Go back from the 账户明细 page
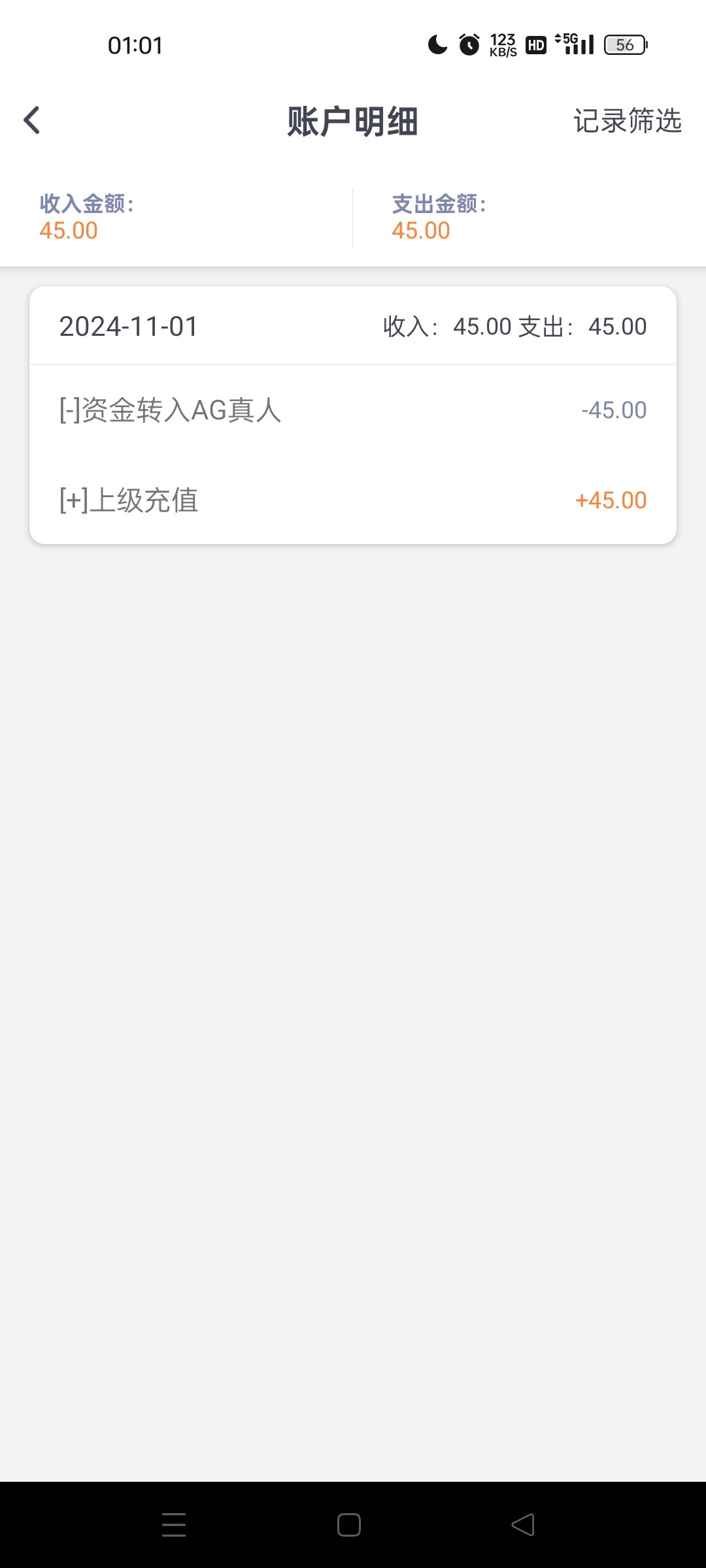The height and width of the screenshot is (1568, 706). [x=32, y=121]
